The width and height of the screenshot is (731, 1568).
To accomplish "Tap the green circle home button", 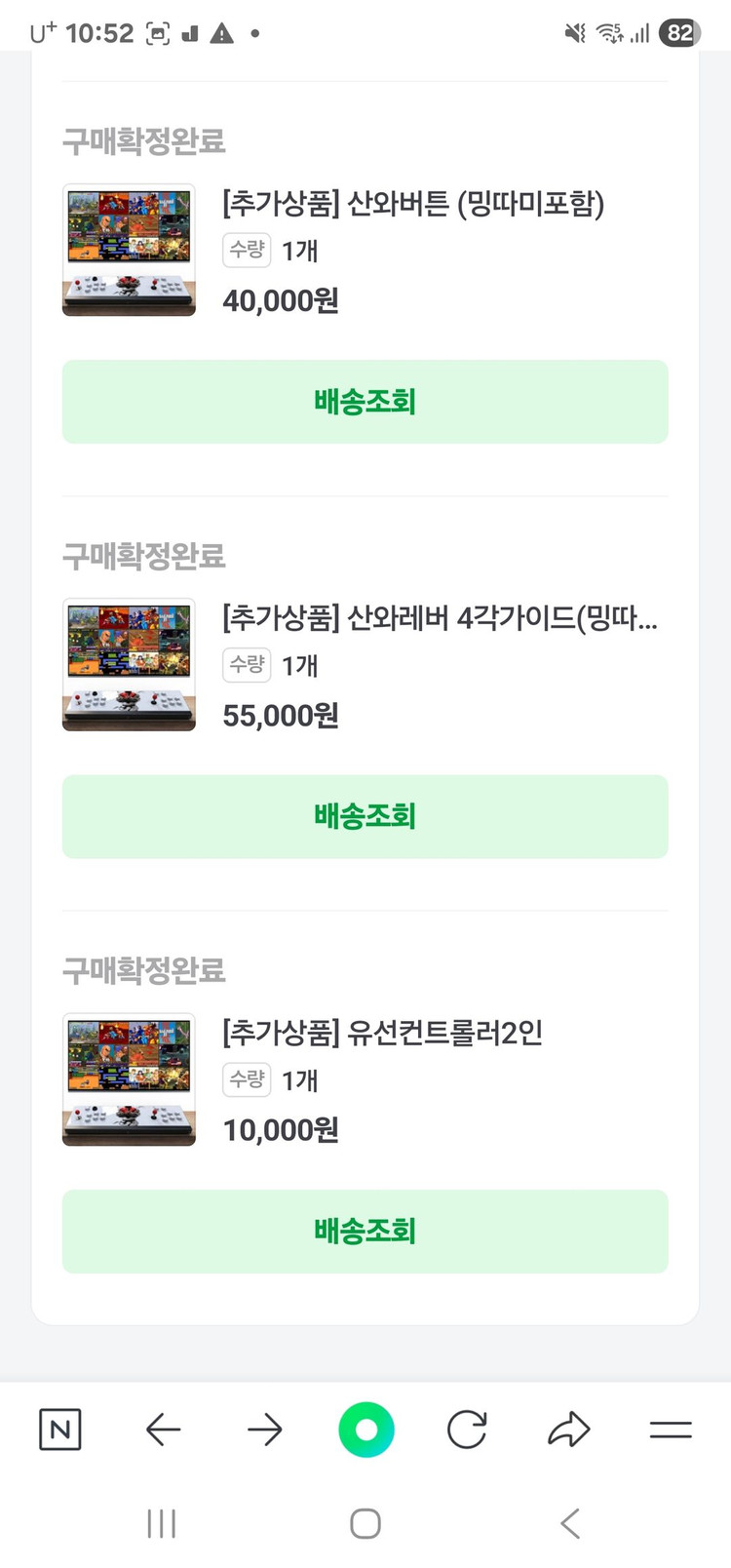I will click(365, 1430).
